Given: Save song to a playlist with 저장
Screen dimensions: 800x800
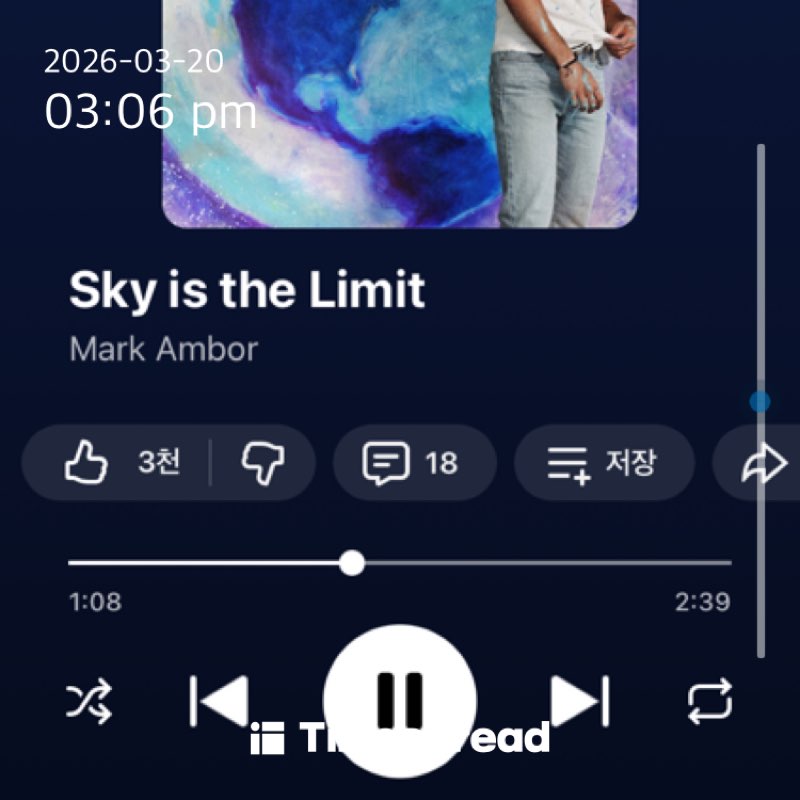Looking at the screenshot, I should pos(603,463).
